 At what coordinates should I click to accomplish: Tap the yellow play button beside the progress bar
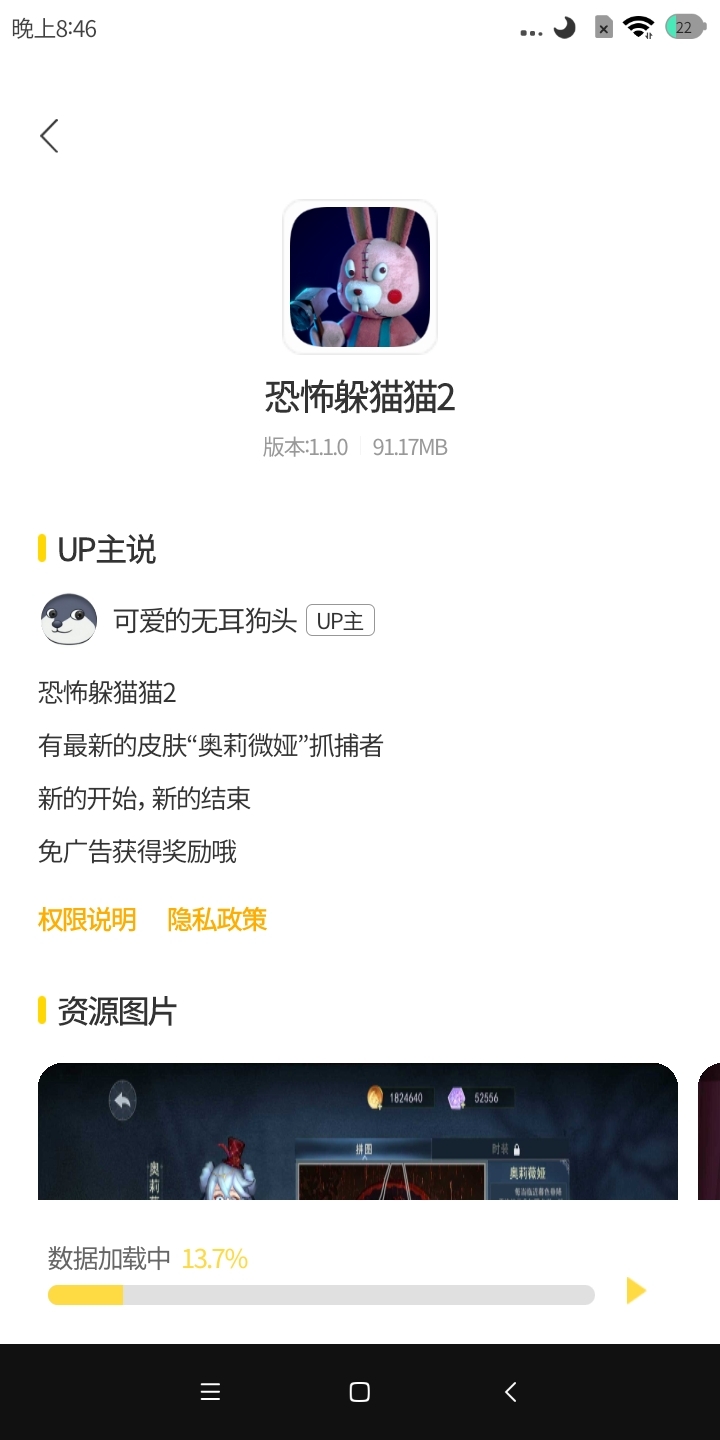point(636,1291)
